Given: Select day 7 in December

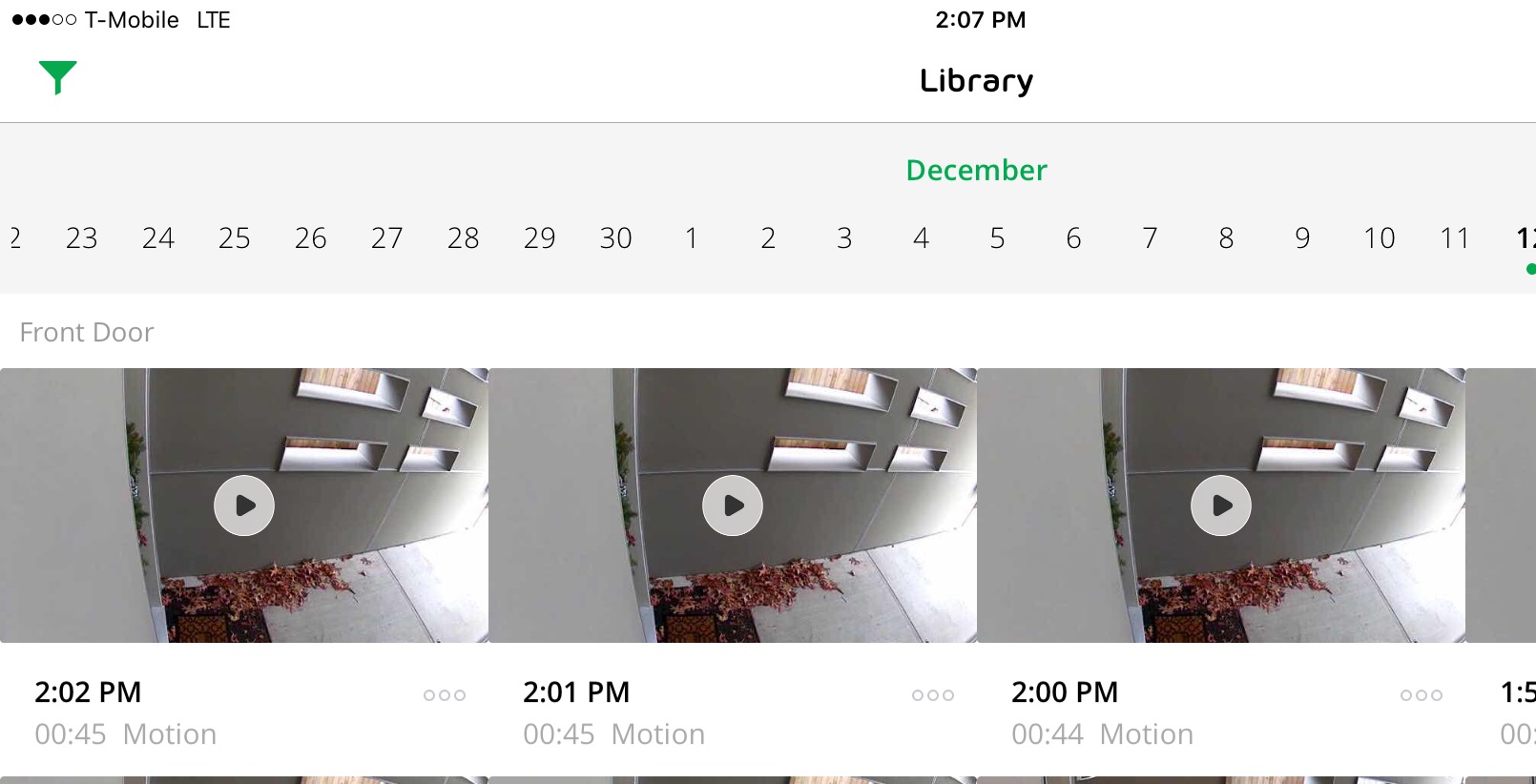Looking at the screenshot, I should (x=1150, y=237).
